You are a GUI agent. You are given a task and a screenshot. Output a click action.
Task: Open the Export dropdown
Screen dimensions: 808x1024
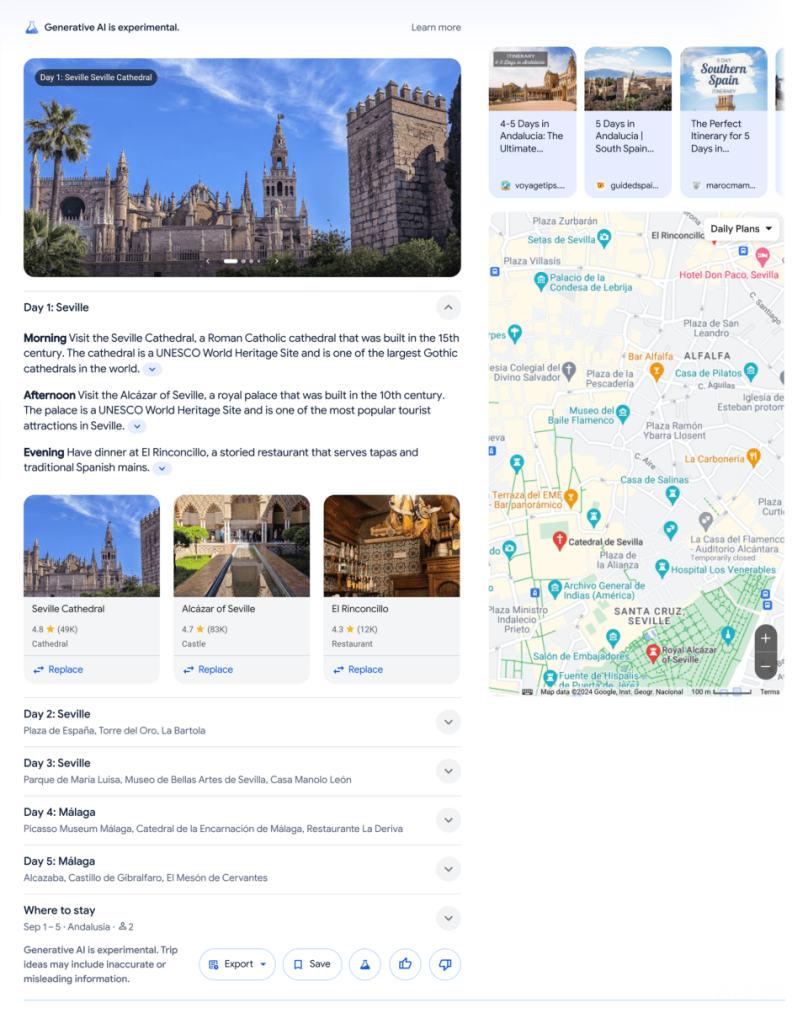pyautogui.click(x=237, y=964)
